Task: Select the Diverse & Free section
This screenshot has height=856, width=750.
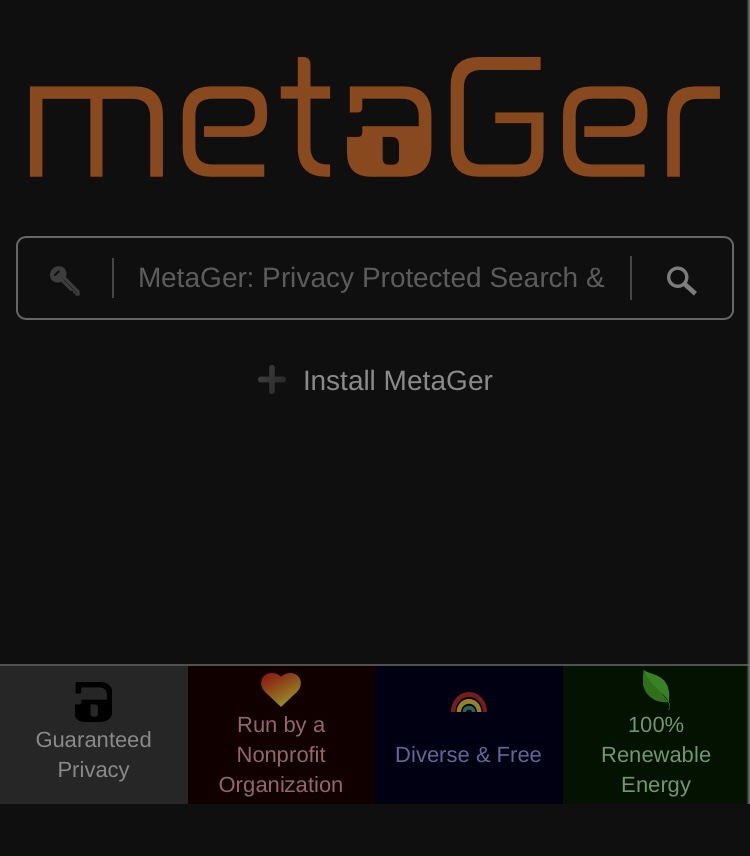Action: pos(468,735)
